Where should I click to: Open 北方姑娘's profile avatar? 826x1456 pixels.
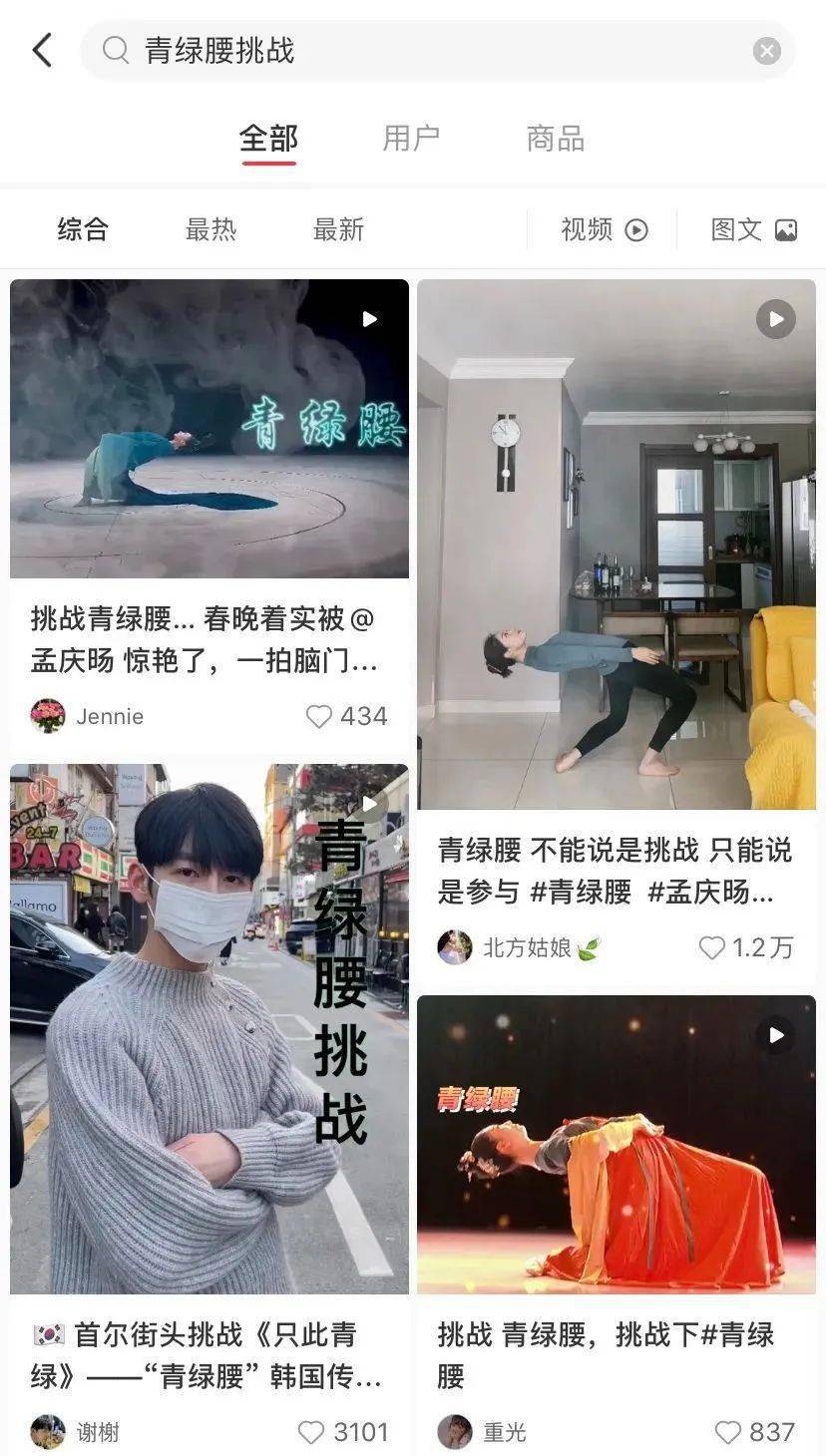[x=455, y=947]
